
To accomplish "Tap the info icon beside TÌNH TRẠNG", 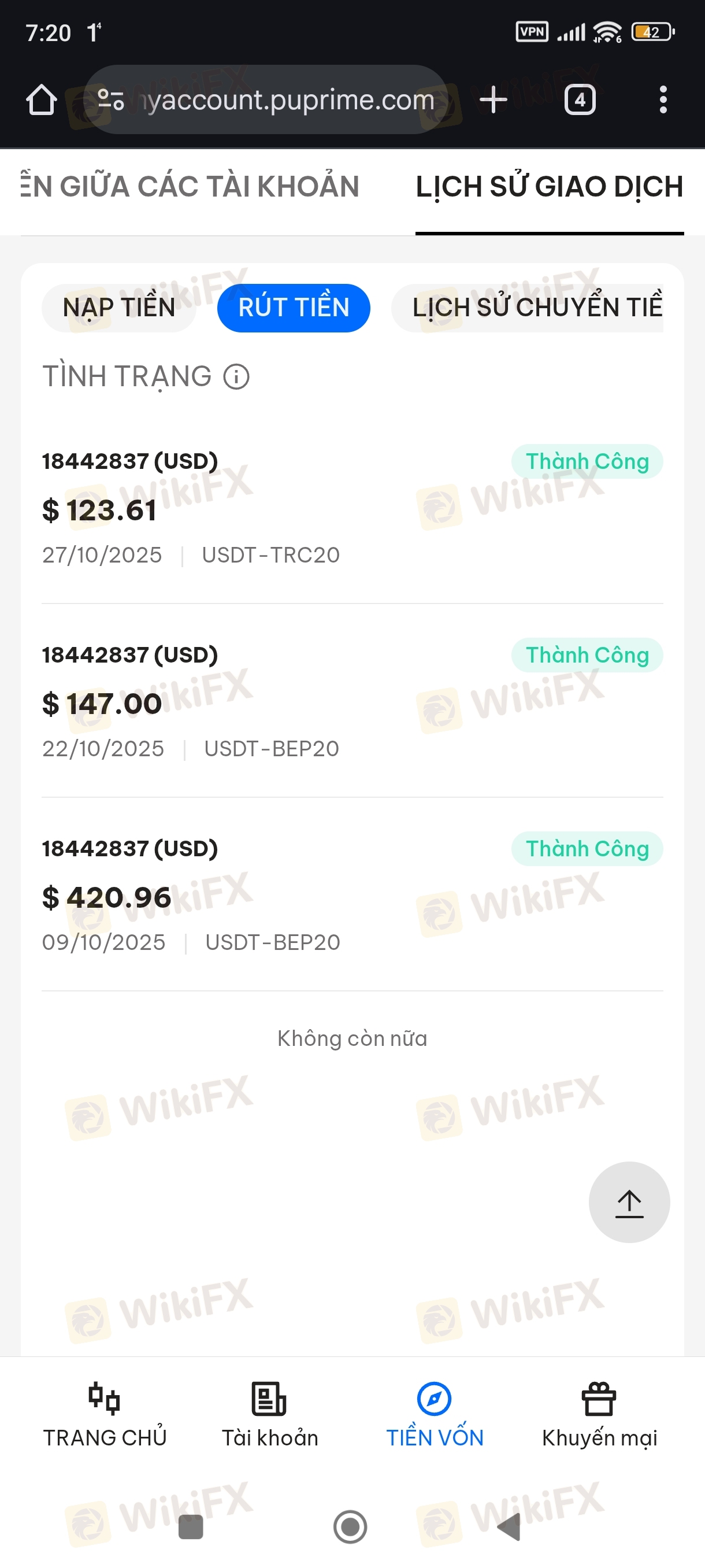I will point(236,376).
